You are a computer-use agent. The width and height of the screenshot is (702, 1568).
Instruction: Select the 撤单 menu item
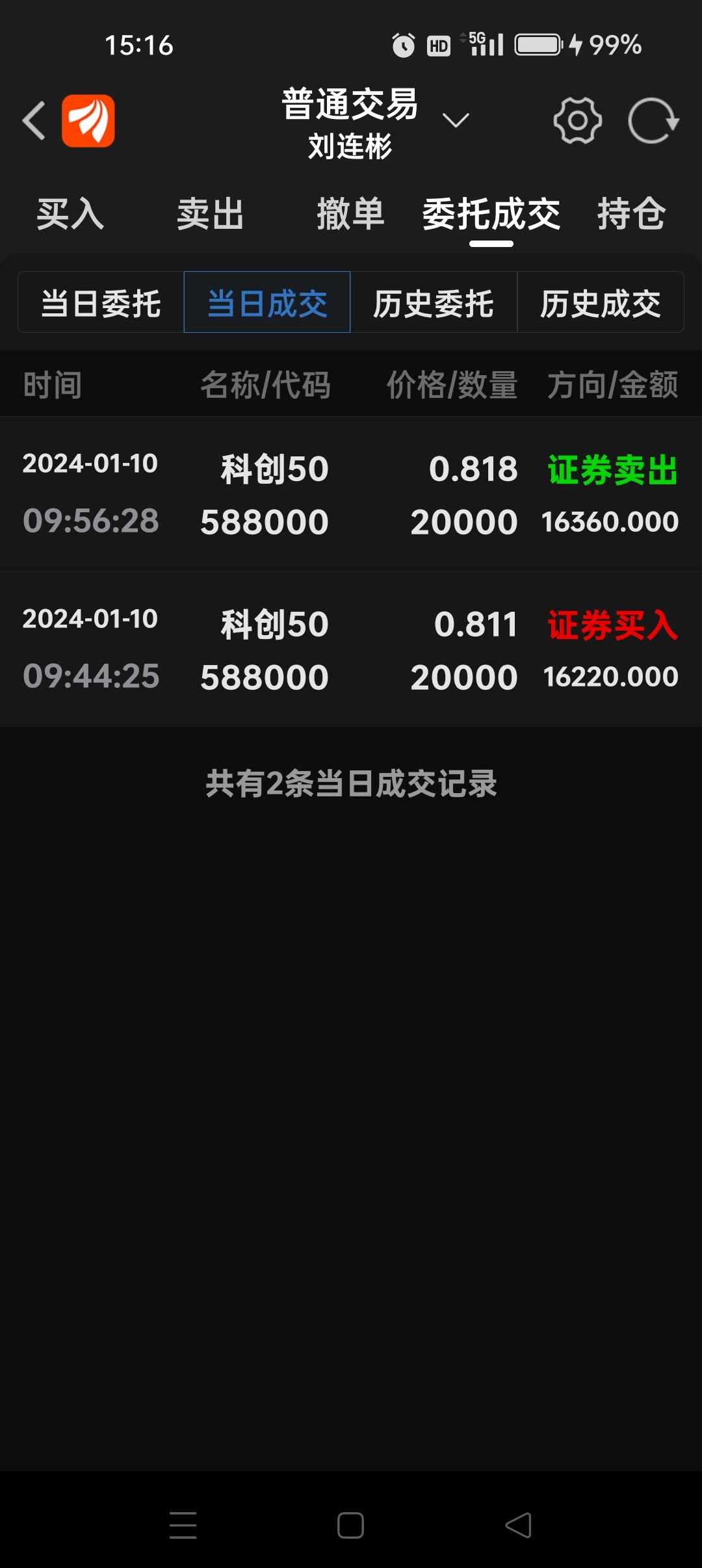click(x=350, y=215)
